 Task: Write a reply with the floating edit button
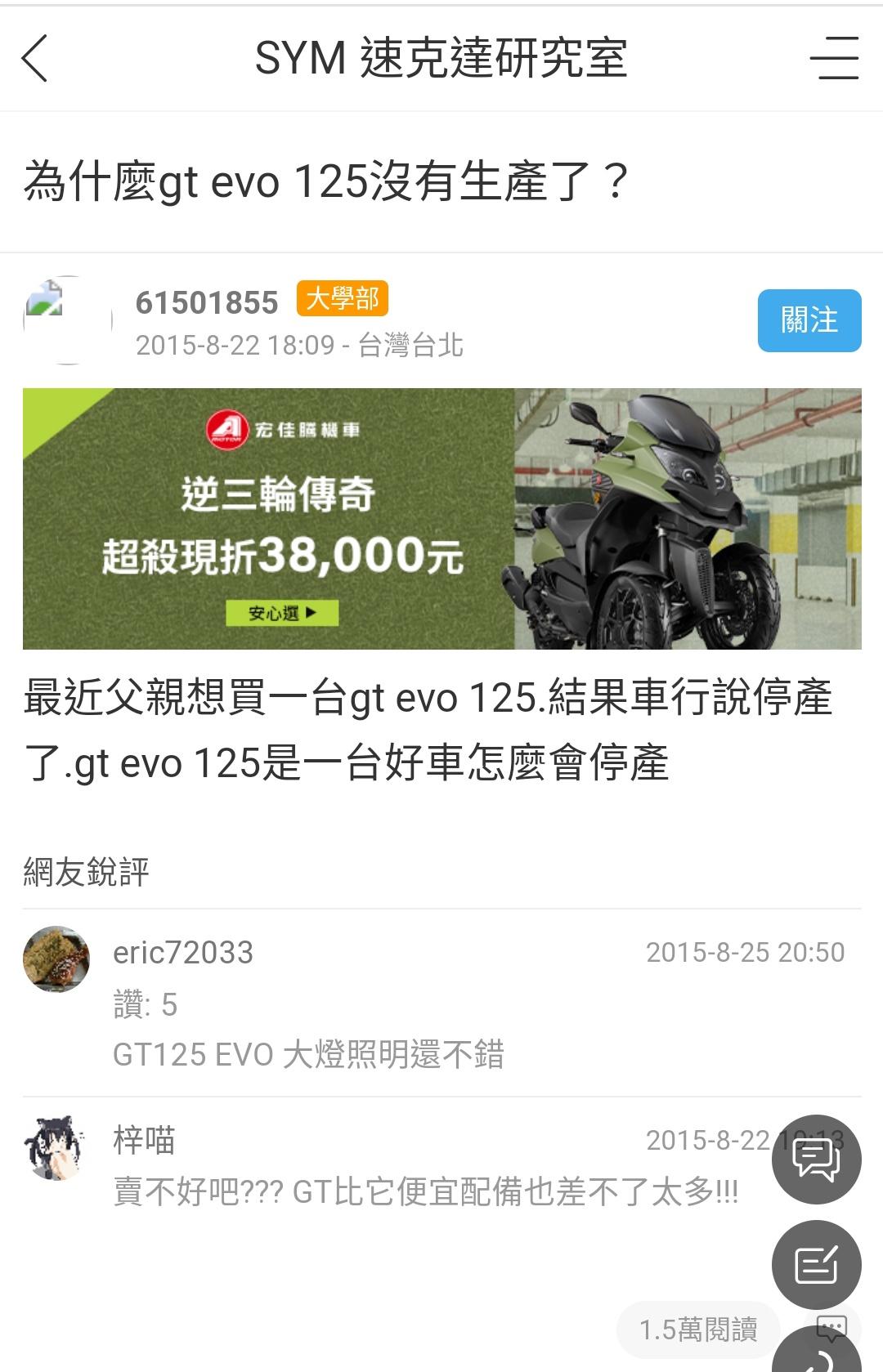coord(816,1264)
